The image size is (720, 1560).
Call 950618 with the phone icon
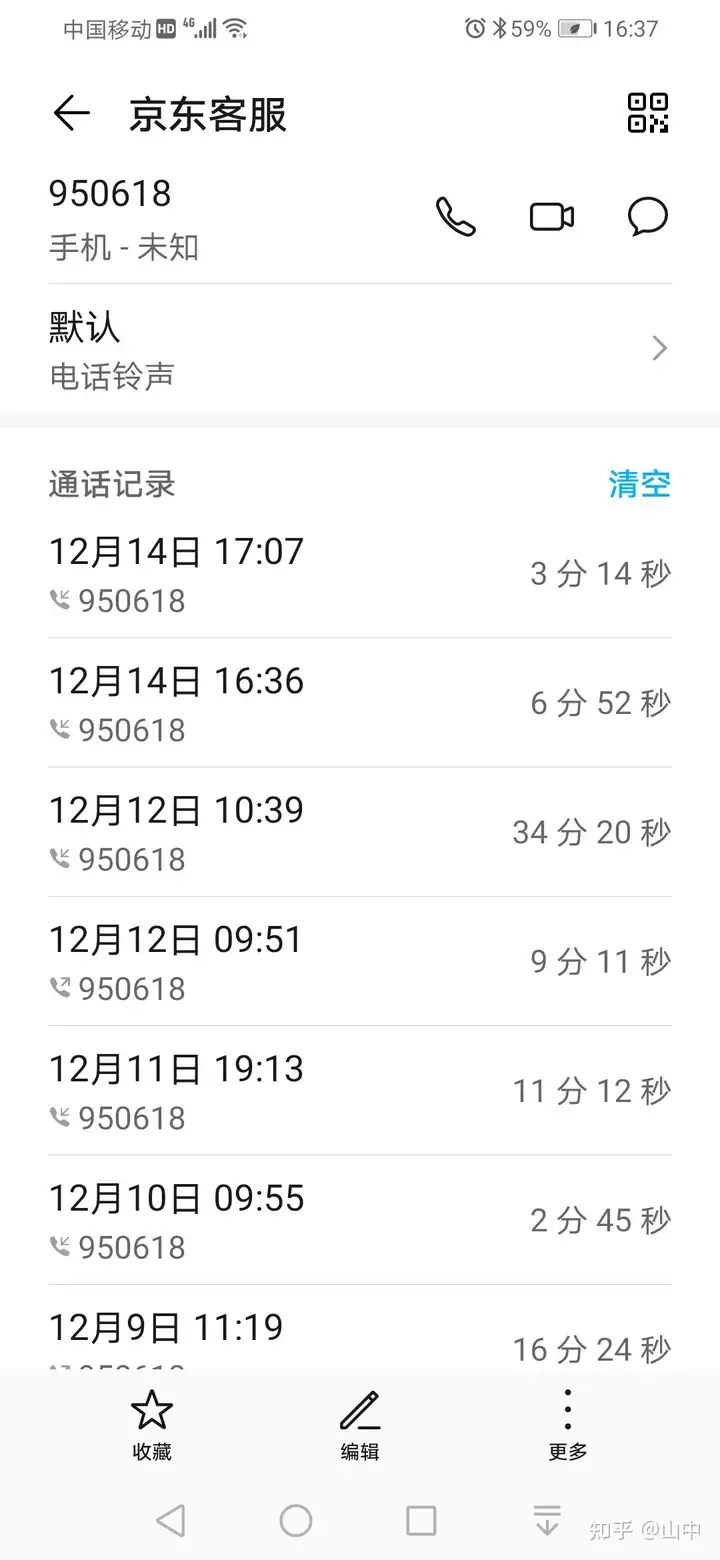click(x=455, y=217)
